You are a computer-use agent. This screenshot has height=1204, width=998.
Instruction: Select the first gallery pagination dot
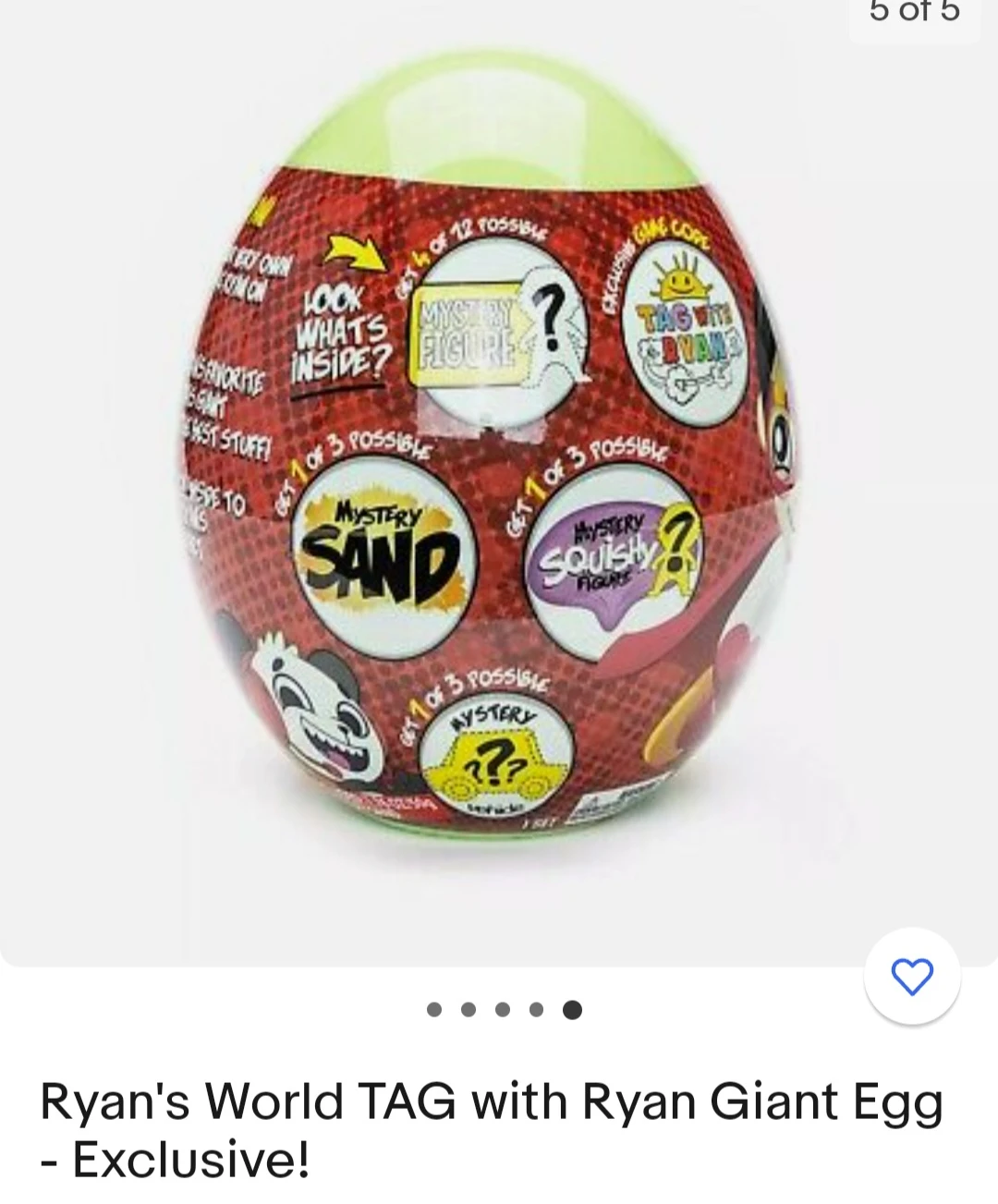432,1010
